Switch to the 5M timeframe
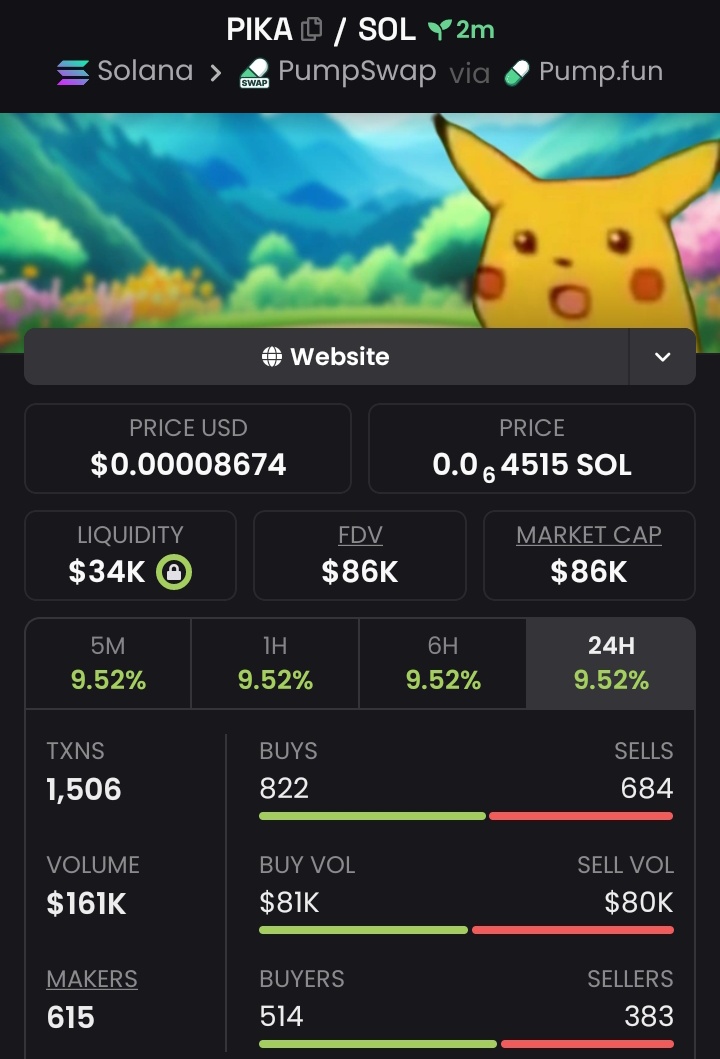Image resolution: width=720 pixels, height=1059 pixels. (x=108, y=664)
